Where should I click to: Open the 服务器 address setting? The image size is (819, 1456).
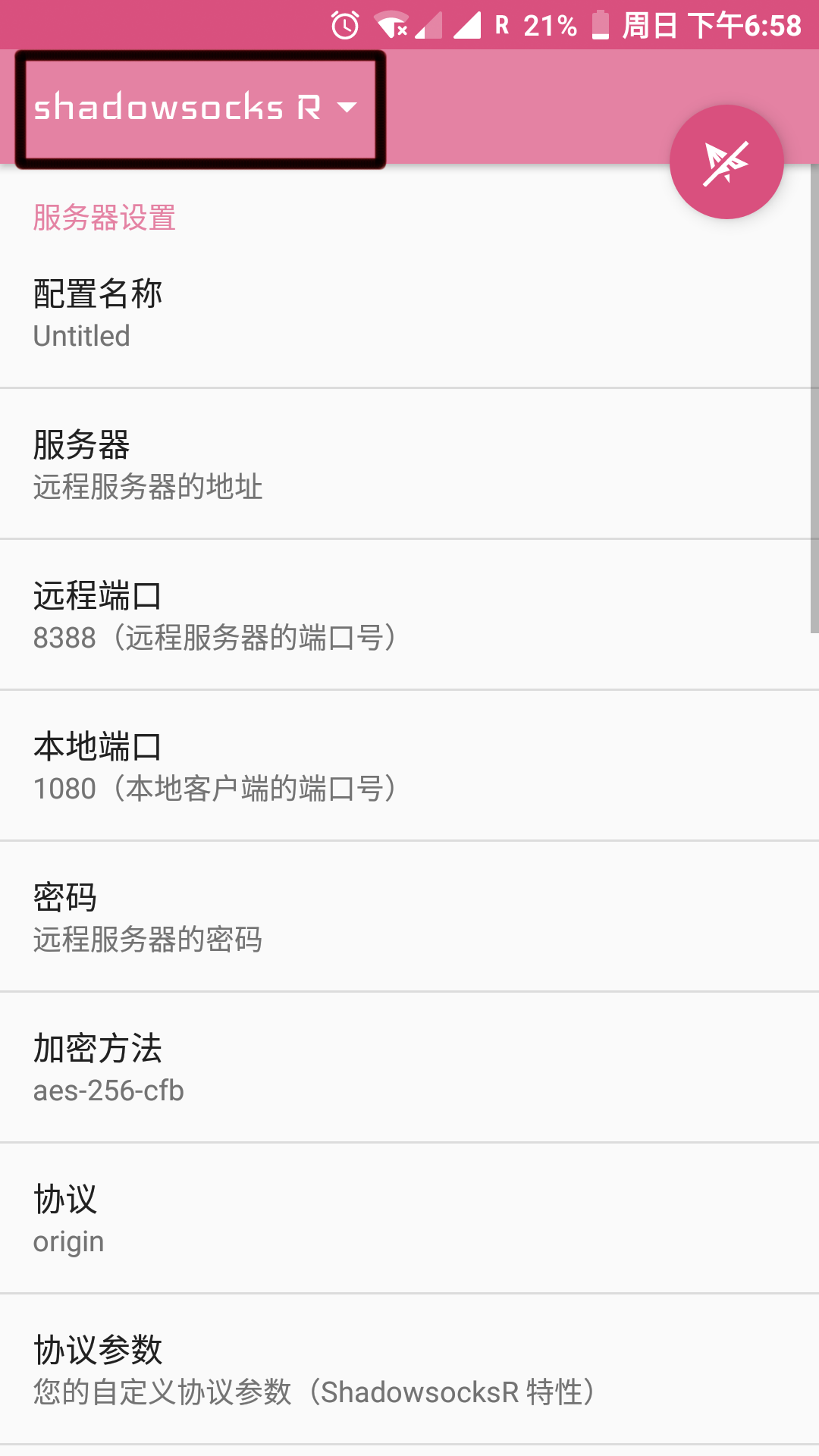(409, 464)
